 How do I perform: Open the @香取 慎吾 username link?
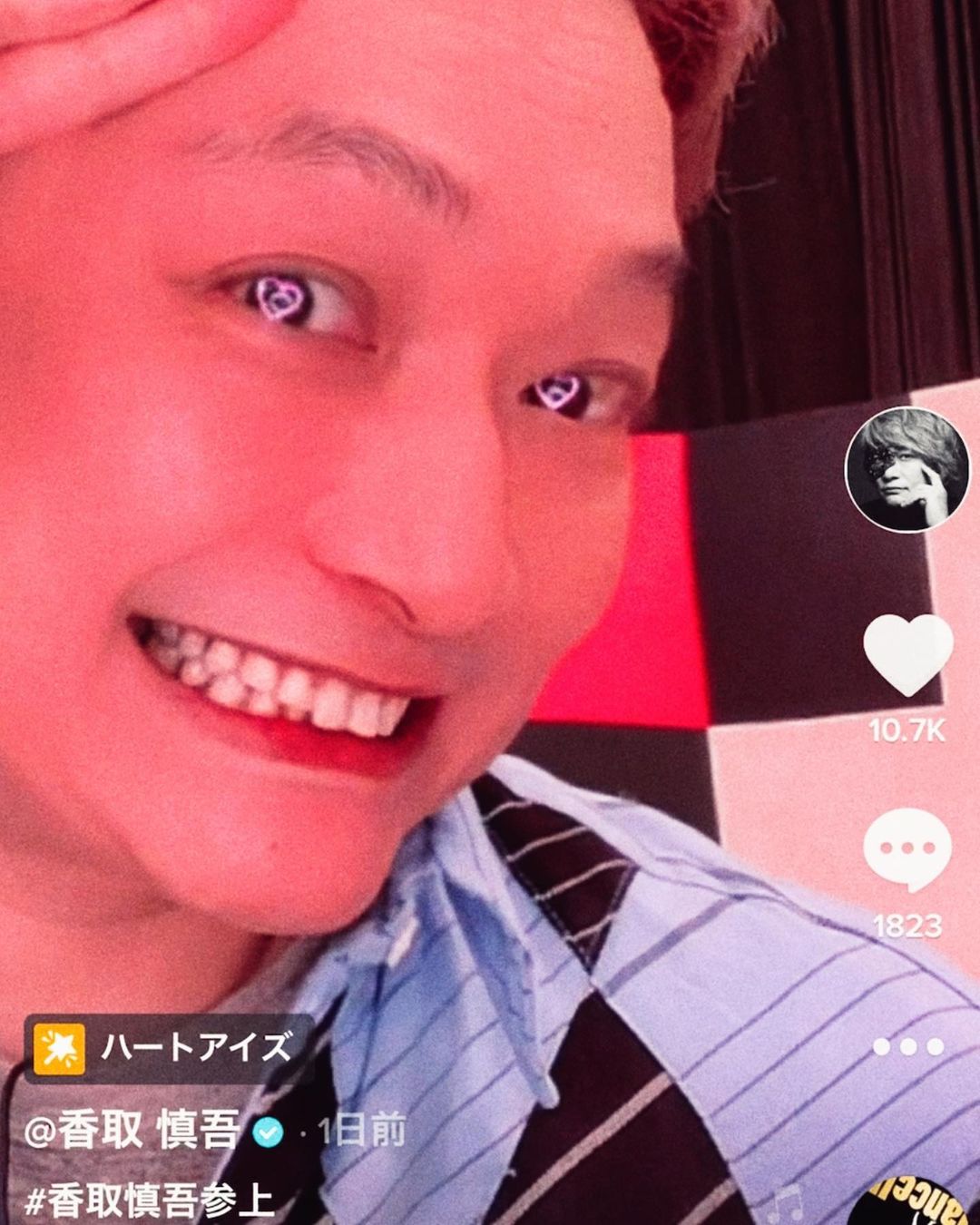point(132,1132)
